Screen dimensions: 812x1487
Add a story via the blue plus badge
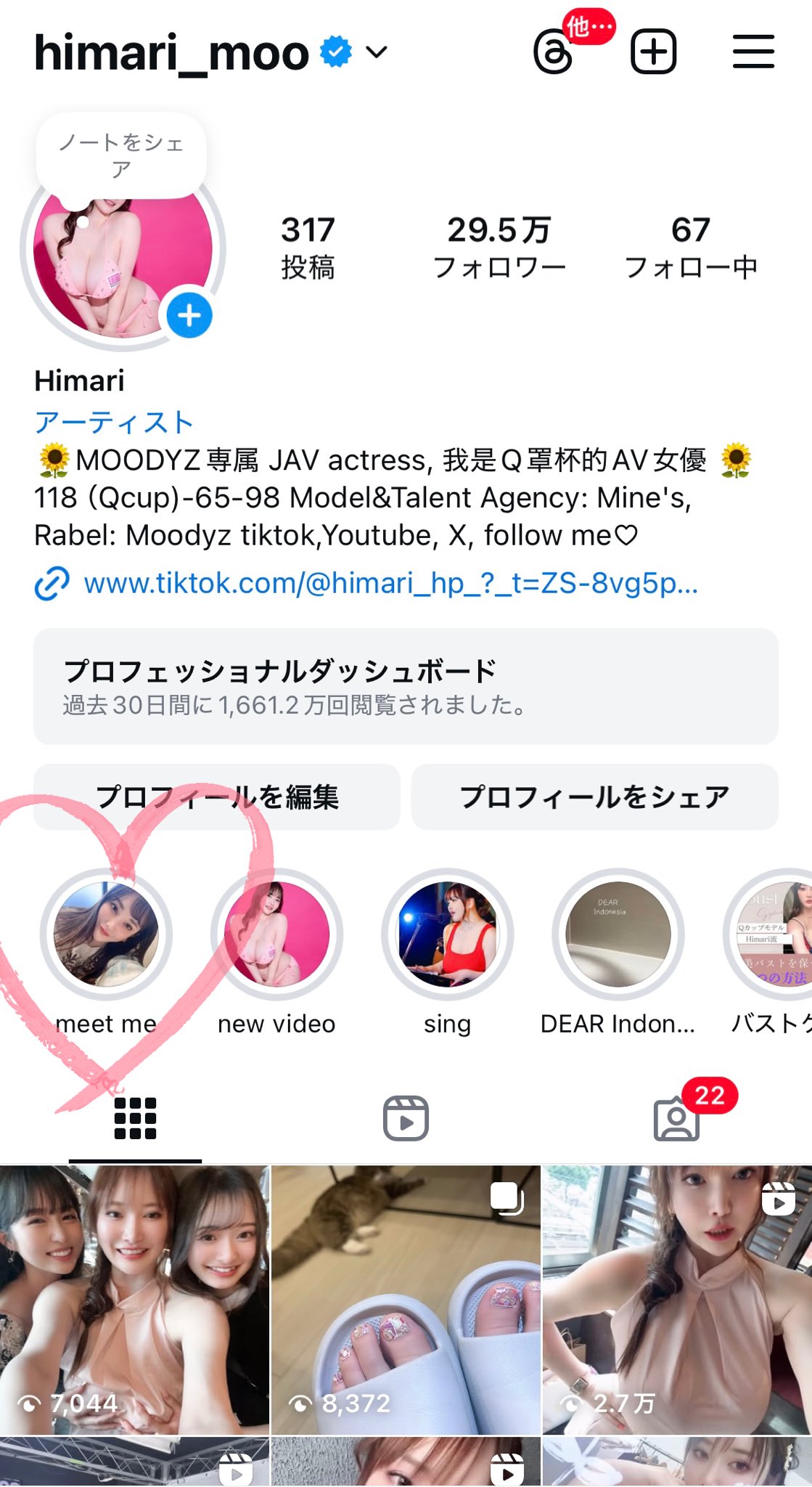(x=189, y=316)
